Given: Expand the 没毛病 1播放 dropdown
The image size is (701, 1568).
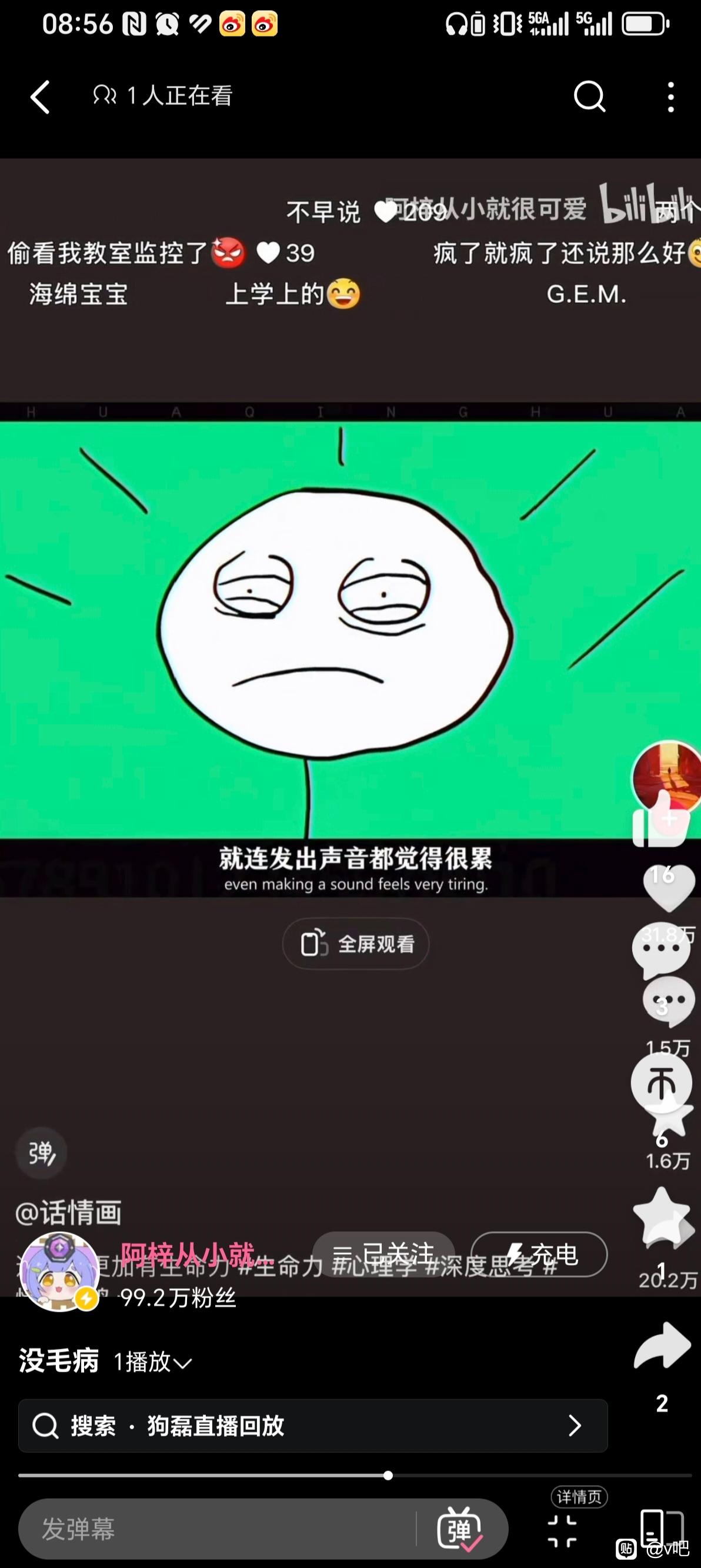Looking at the screenshot, I should (152, 1362).
